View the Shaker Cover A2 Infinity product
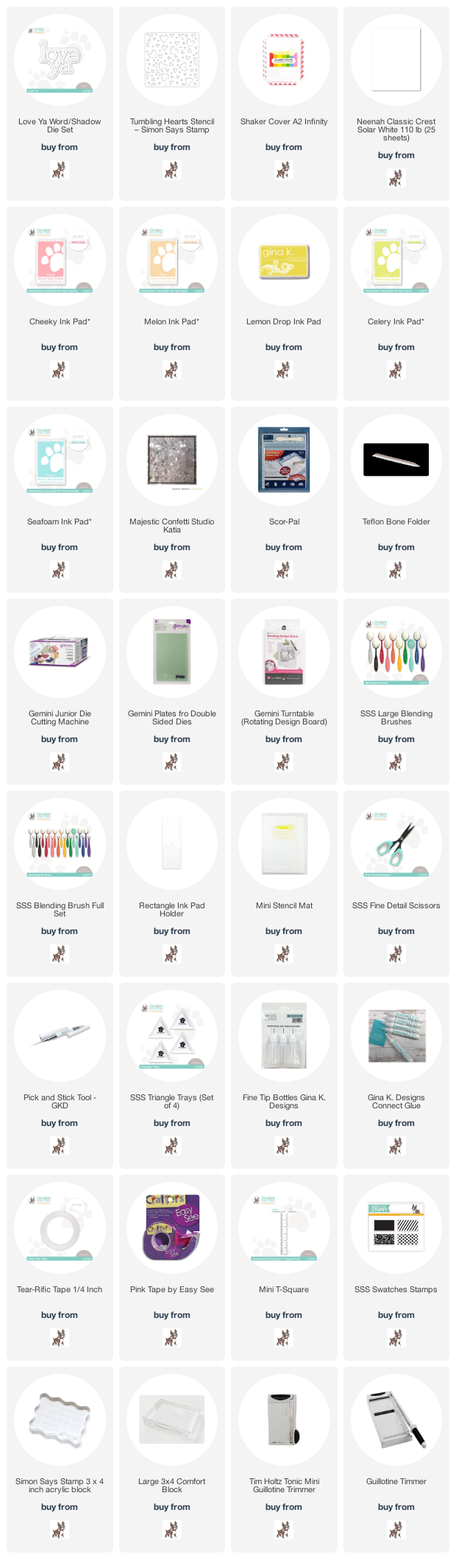 pyautogui.click(x=284, y=59)
